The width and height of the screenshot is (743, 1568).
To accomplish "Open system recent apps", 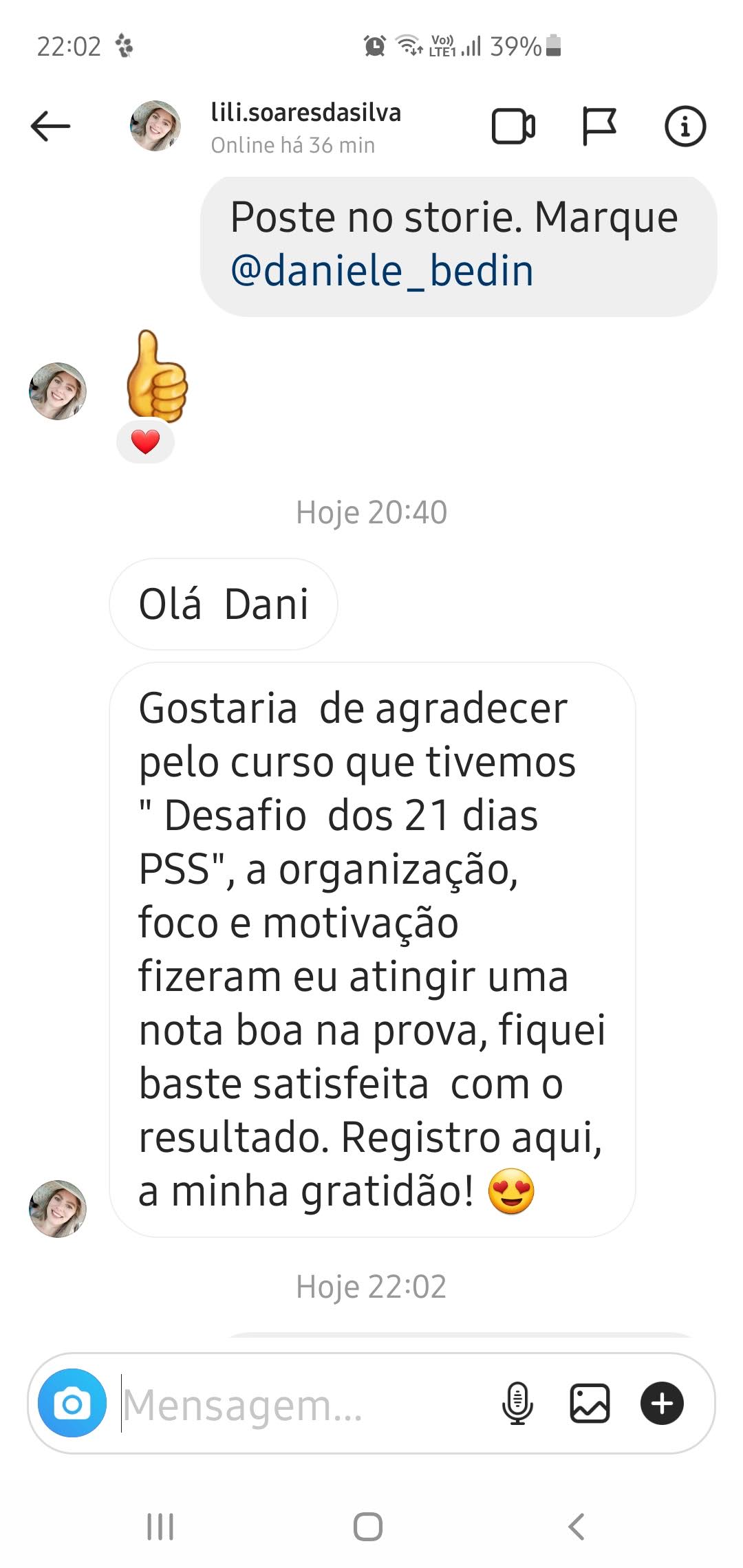I will coord(160,1527).
